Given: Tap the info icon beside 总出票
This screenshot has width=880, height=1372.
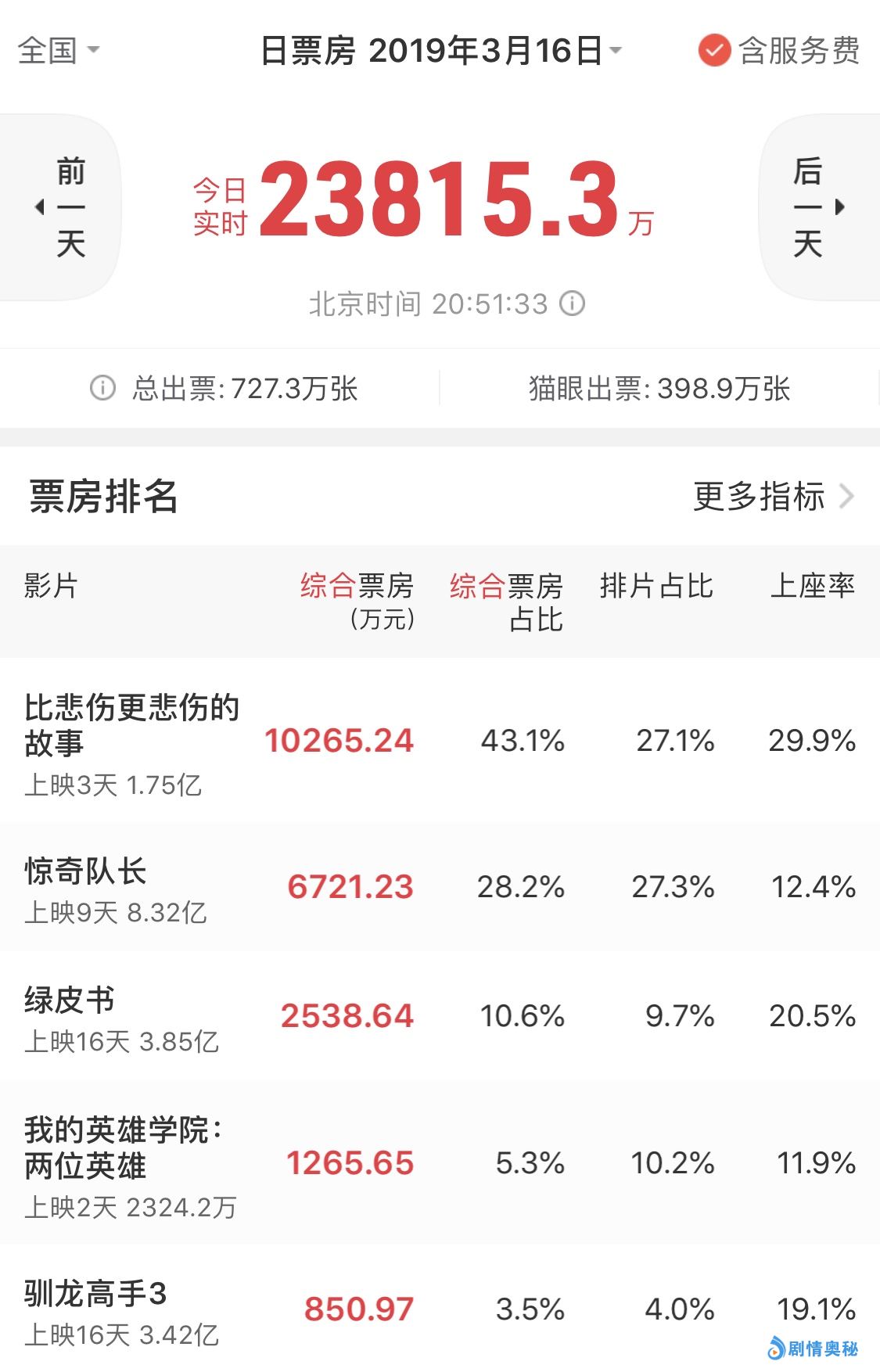Looking at the screenshot, I should [102, 388].
